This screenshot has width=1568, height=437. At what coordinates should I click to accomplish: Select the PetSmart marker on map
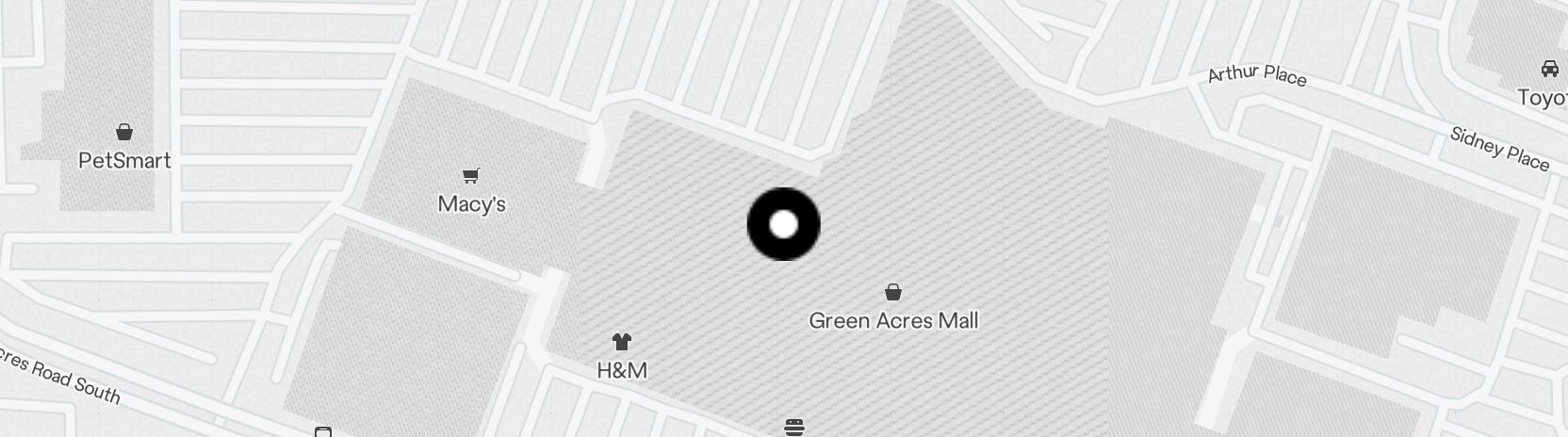[x=123, y=132]
